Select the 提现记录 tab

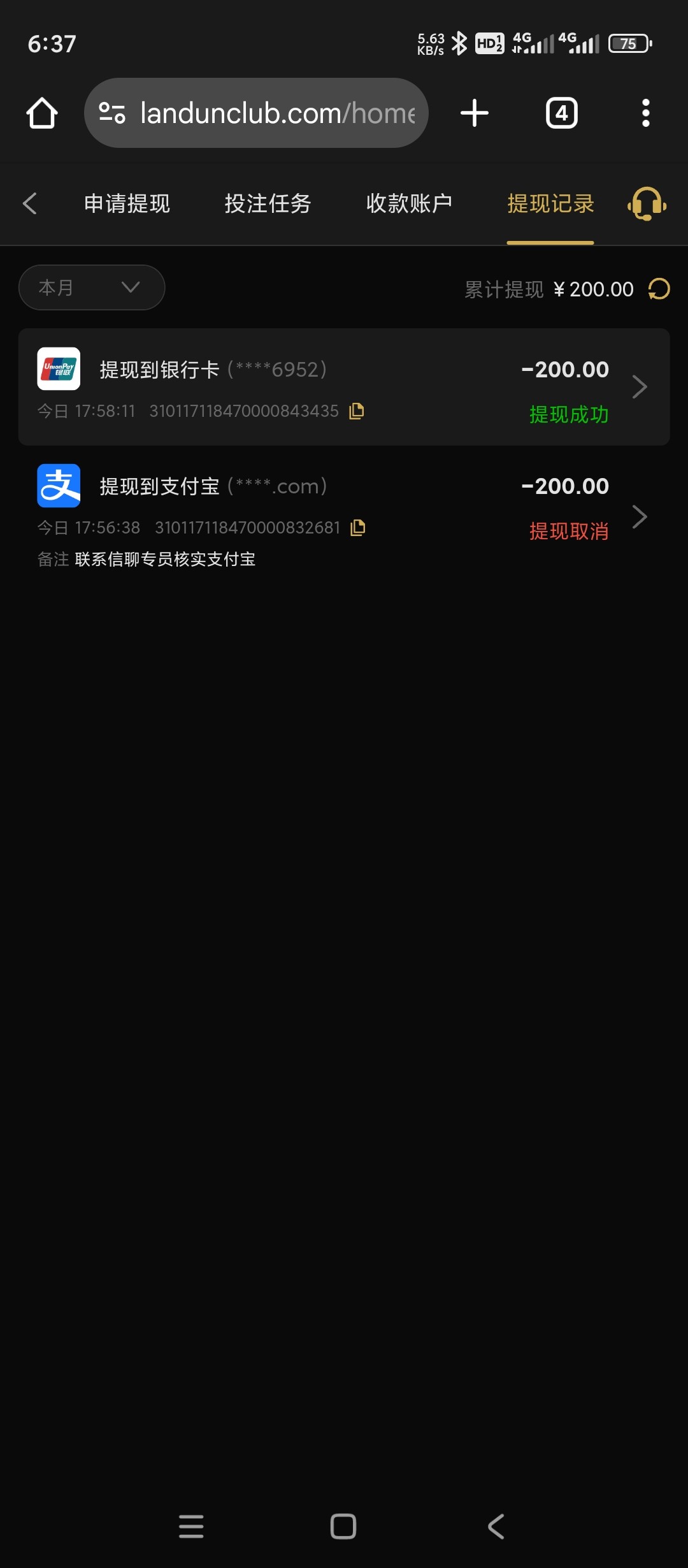pyautogui.click(x=550, y=204)
